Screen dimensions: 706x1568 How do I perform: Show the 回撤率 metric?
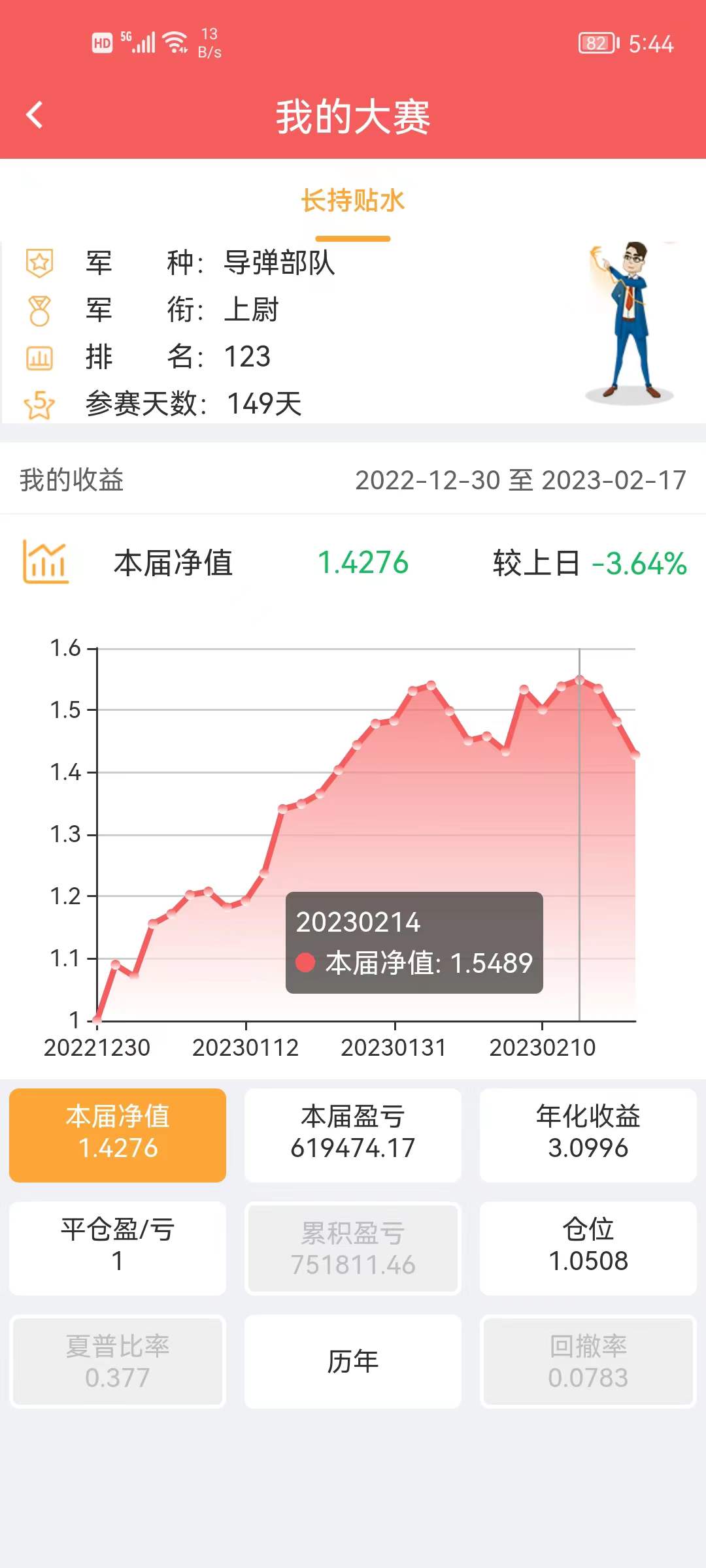pyautogui.click(x=588, y=1362)
